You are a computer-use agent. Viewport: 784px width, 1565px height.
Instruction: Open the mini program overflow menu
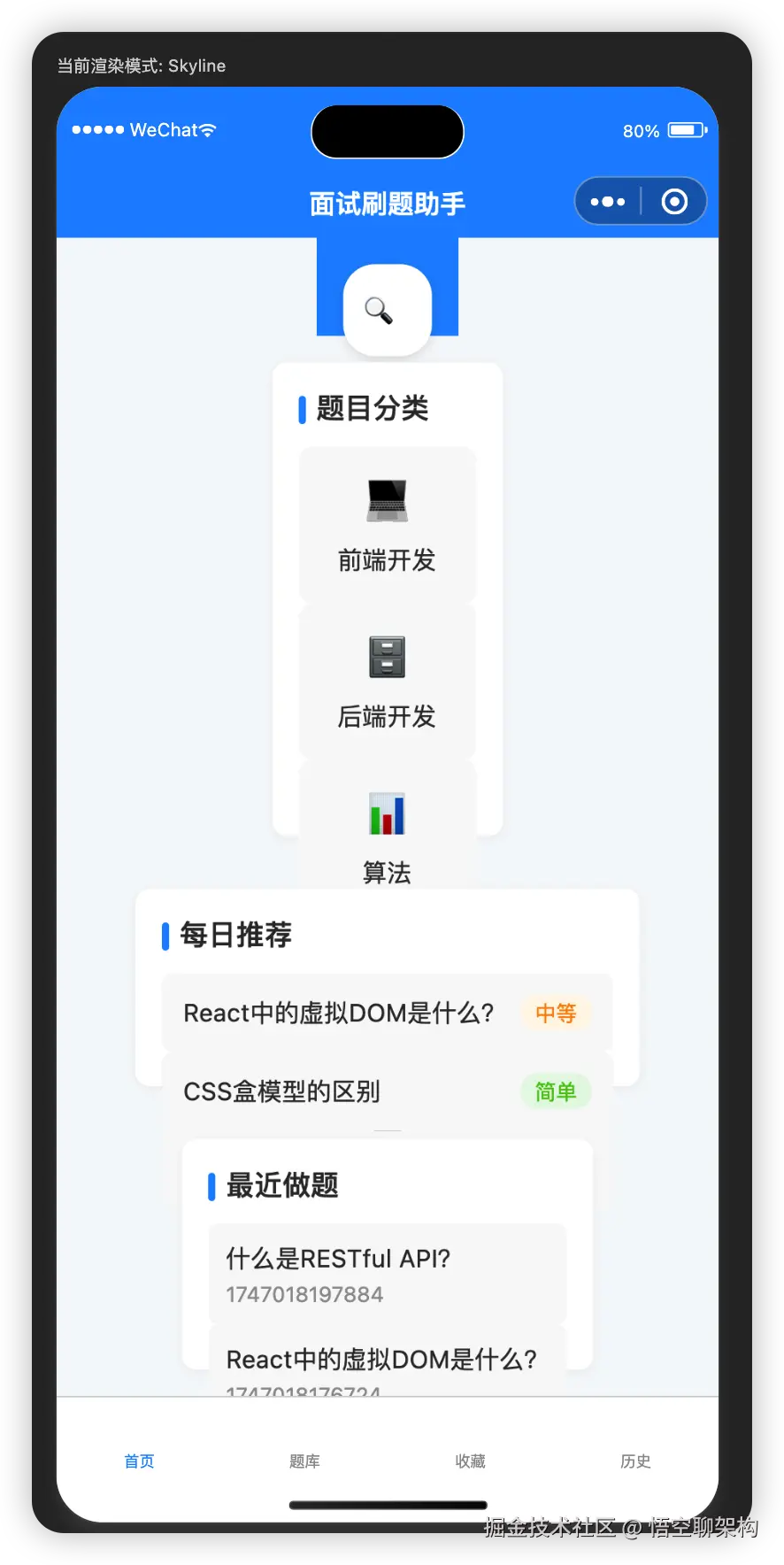(x=608, y=202)
